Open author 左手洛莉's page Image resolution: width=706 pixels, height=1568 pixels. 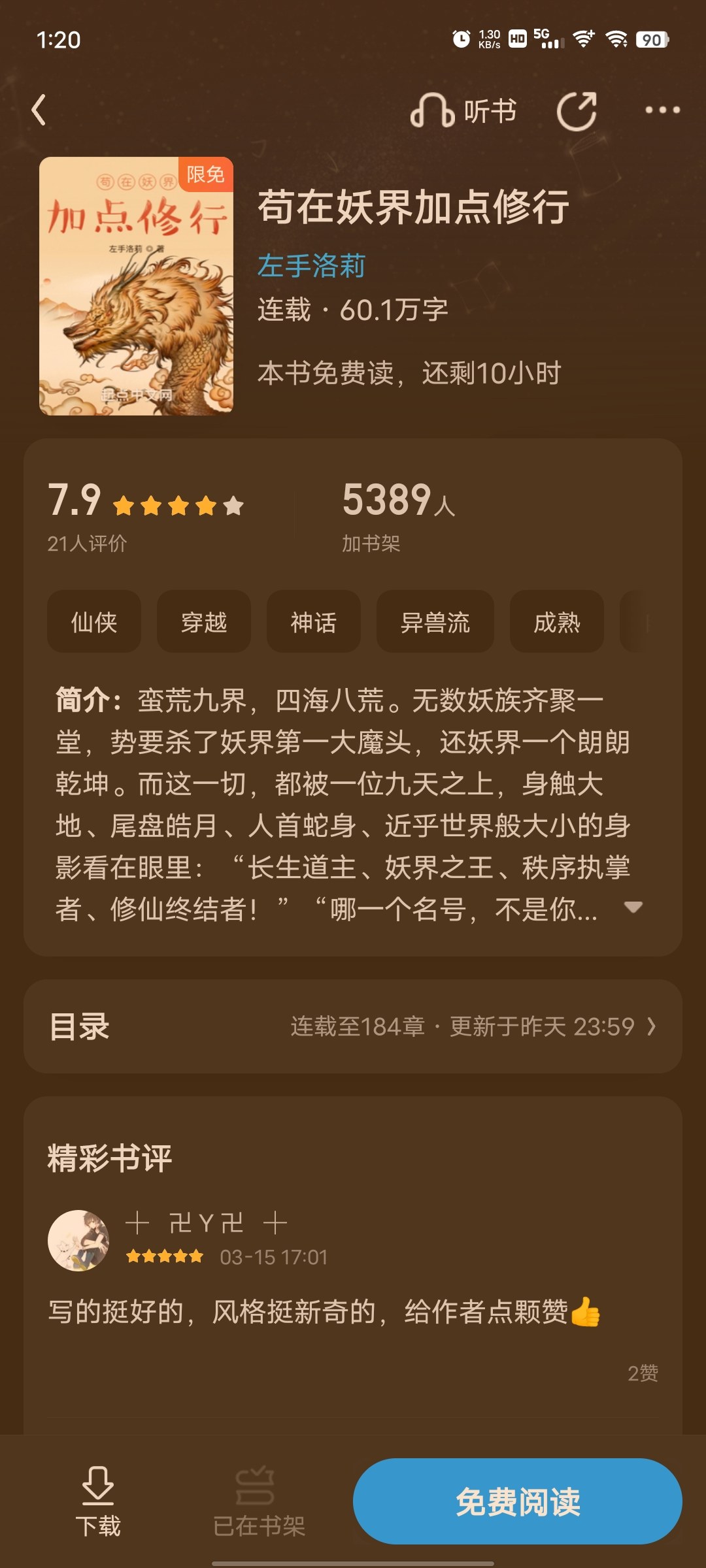[x=311, y=266]
